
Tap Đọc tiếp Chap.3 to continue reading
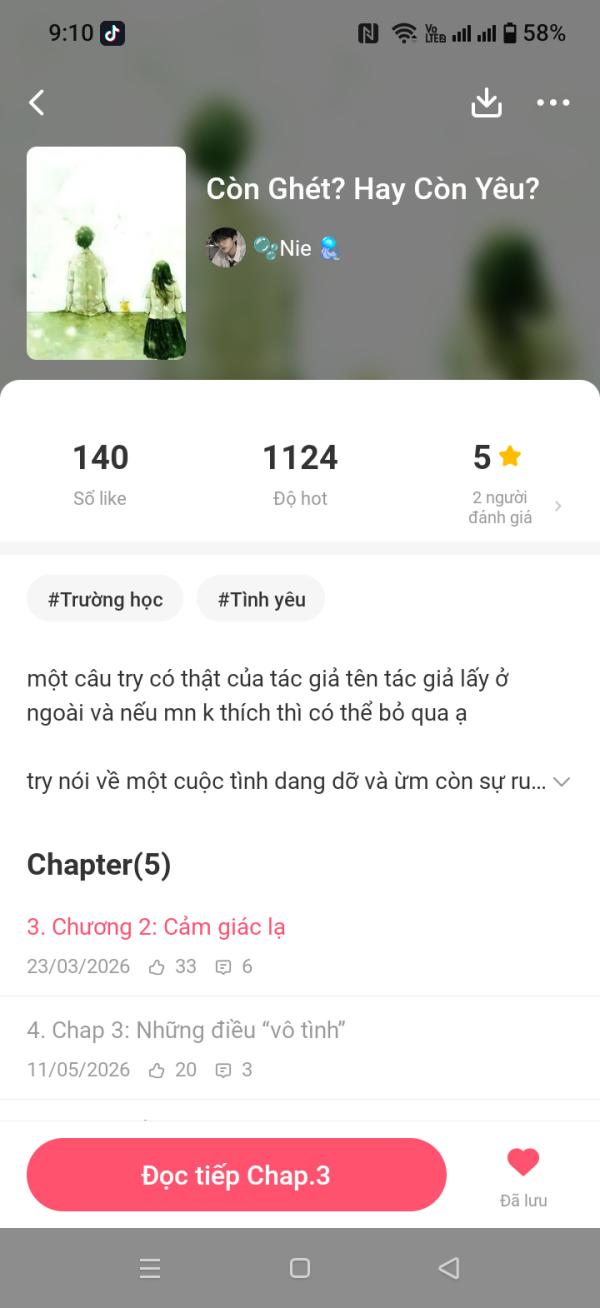pos(236,1175)
